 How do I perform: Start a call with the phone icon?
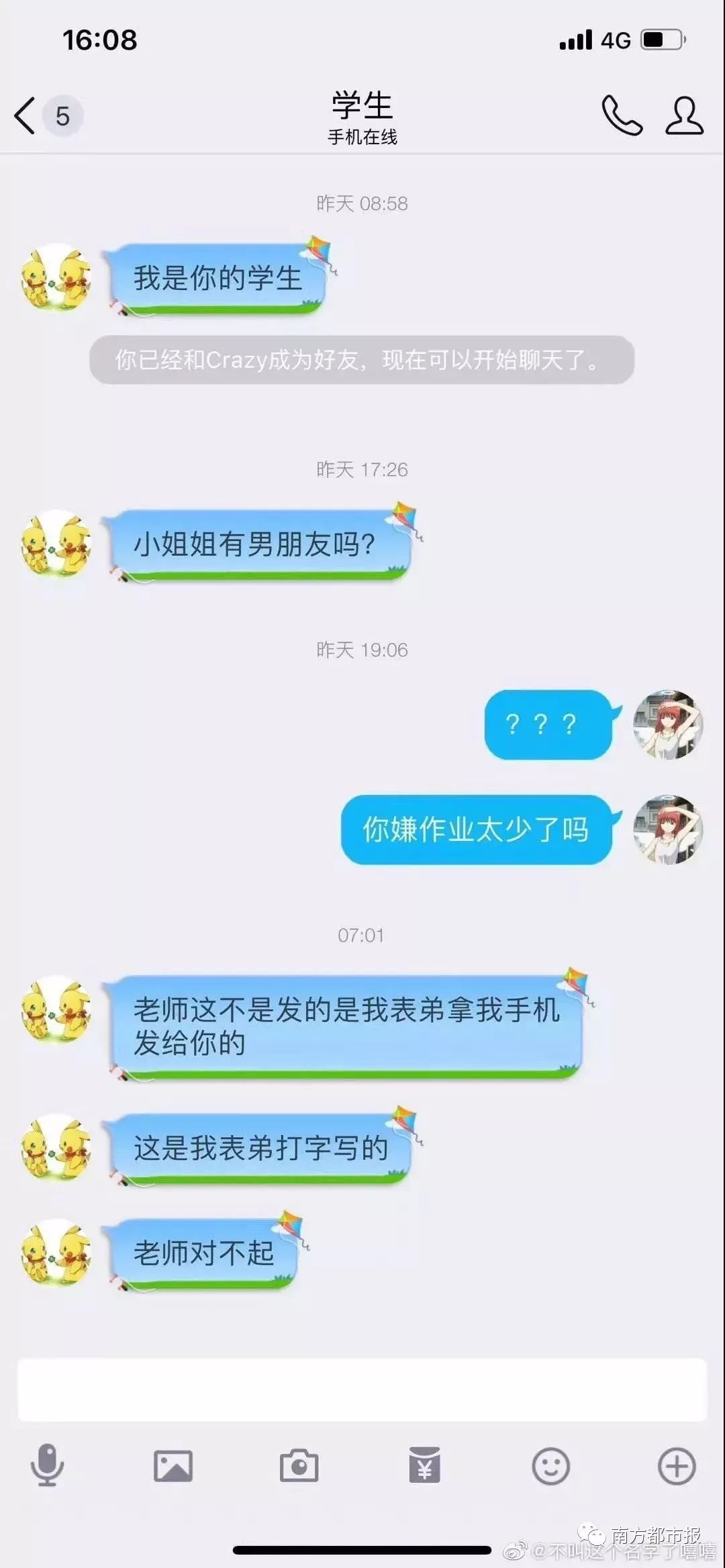pos(621,115)
